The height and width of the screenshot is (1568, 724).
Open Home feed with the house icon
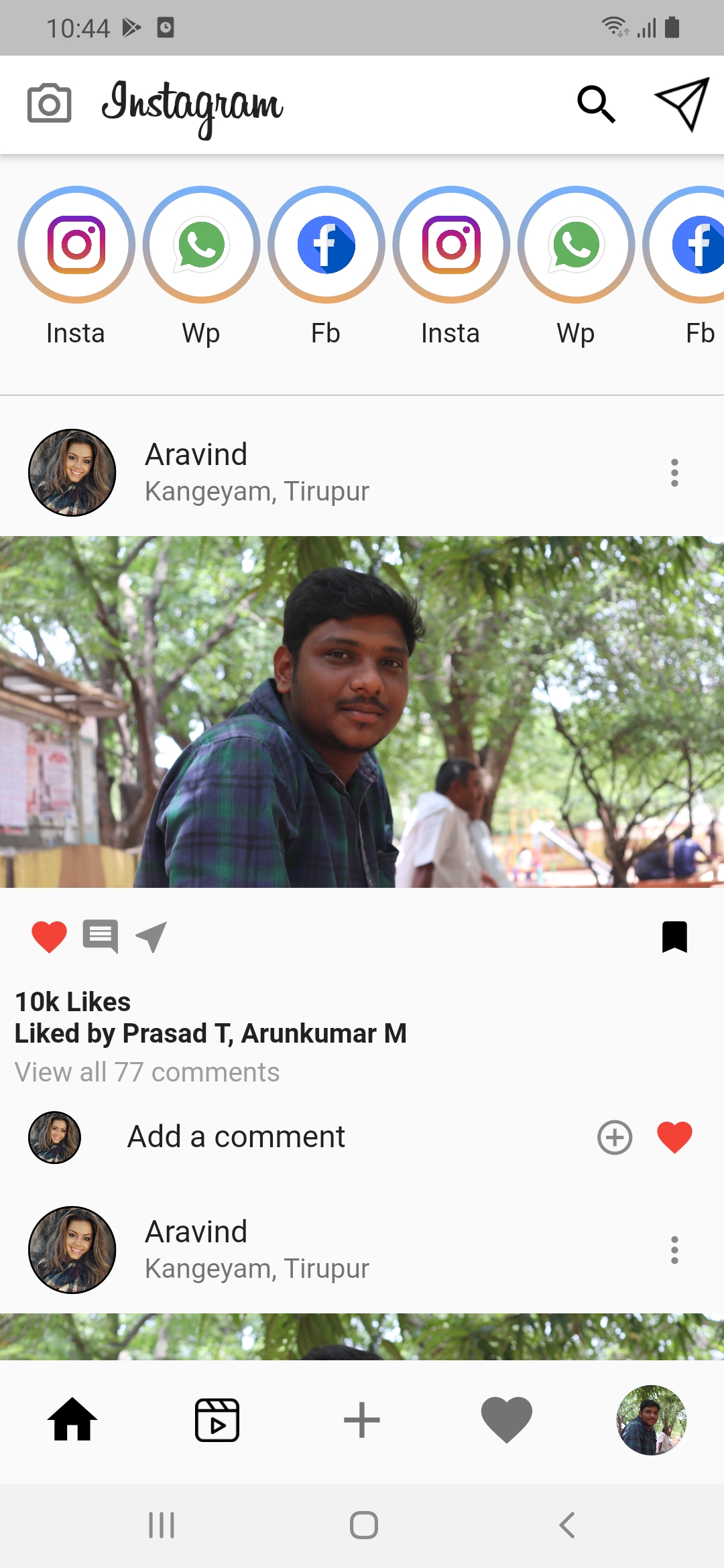click(72, 1419)
